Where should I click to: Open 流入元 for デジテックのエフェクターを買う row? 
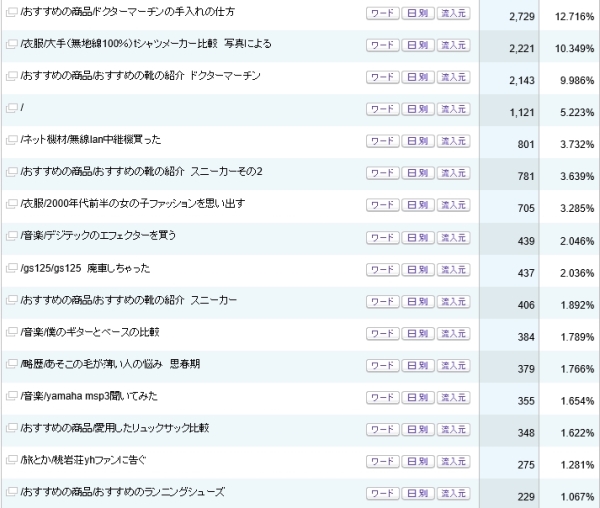[453, 237]
